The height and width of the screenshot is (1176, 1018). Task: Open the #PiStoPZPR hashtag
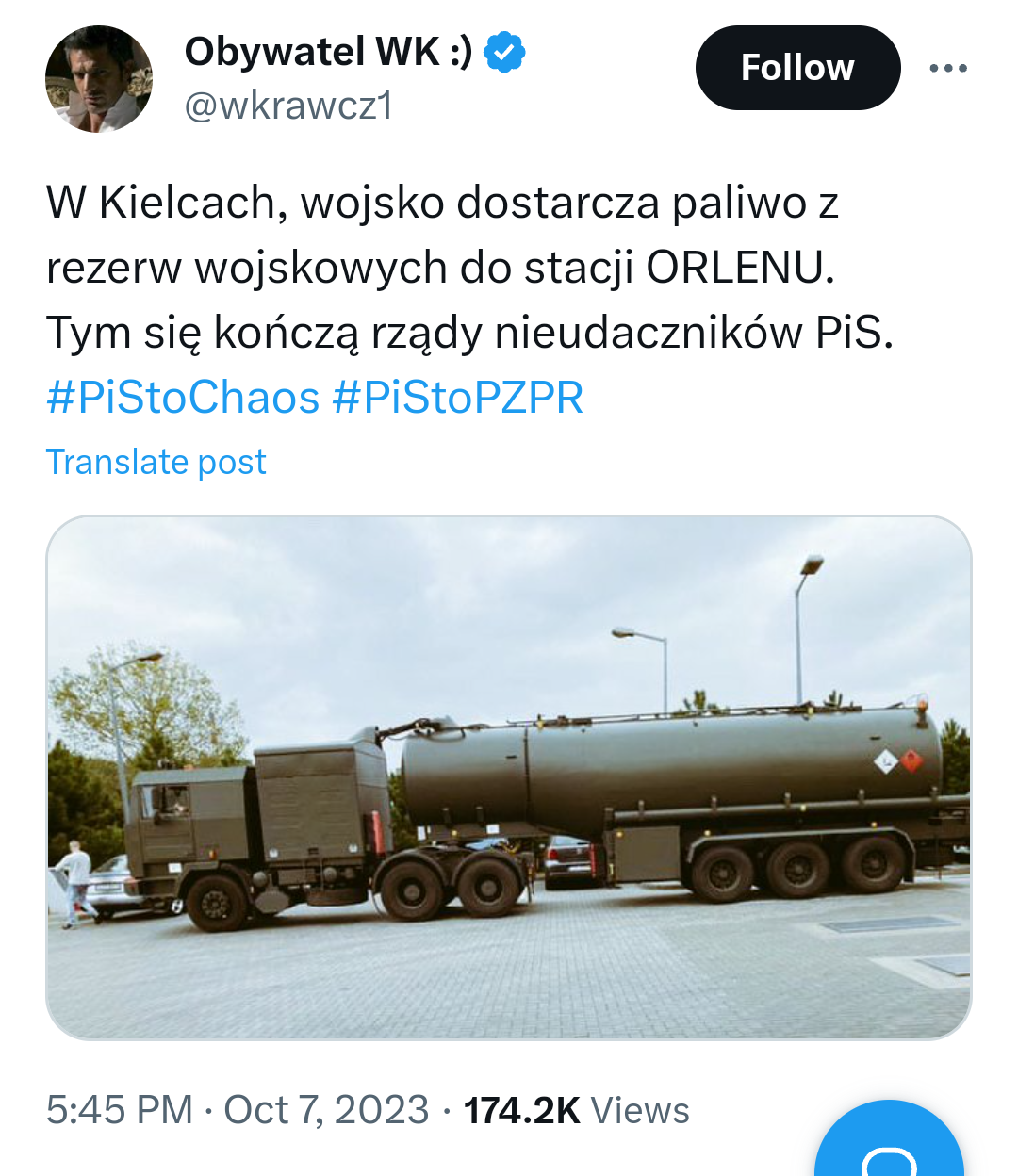click(x=458, y=397)
